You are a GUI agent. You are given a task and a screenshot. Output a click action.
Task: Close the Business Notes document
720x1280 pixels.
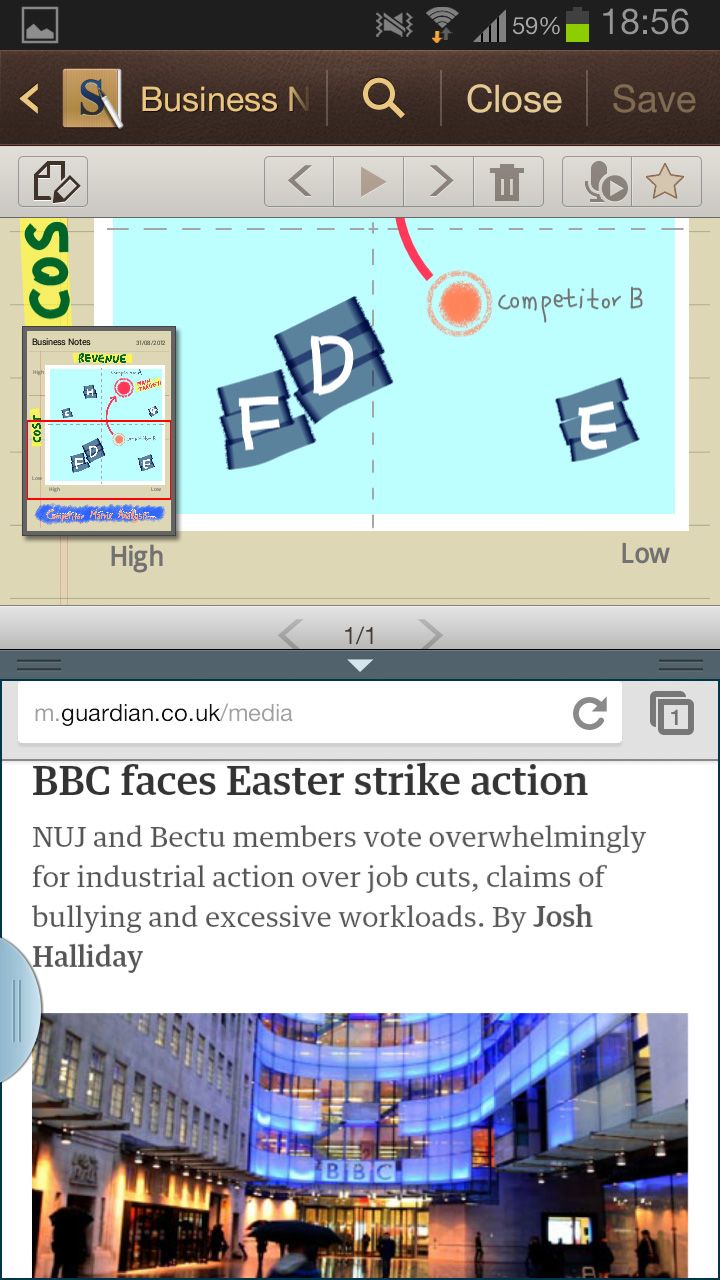pos(513,98)
